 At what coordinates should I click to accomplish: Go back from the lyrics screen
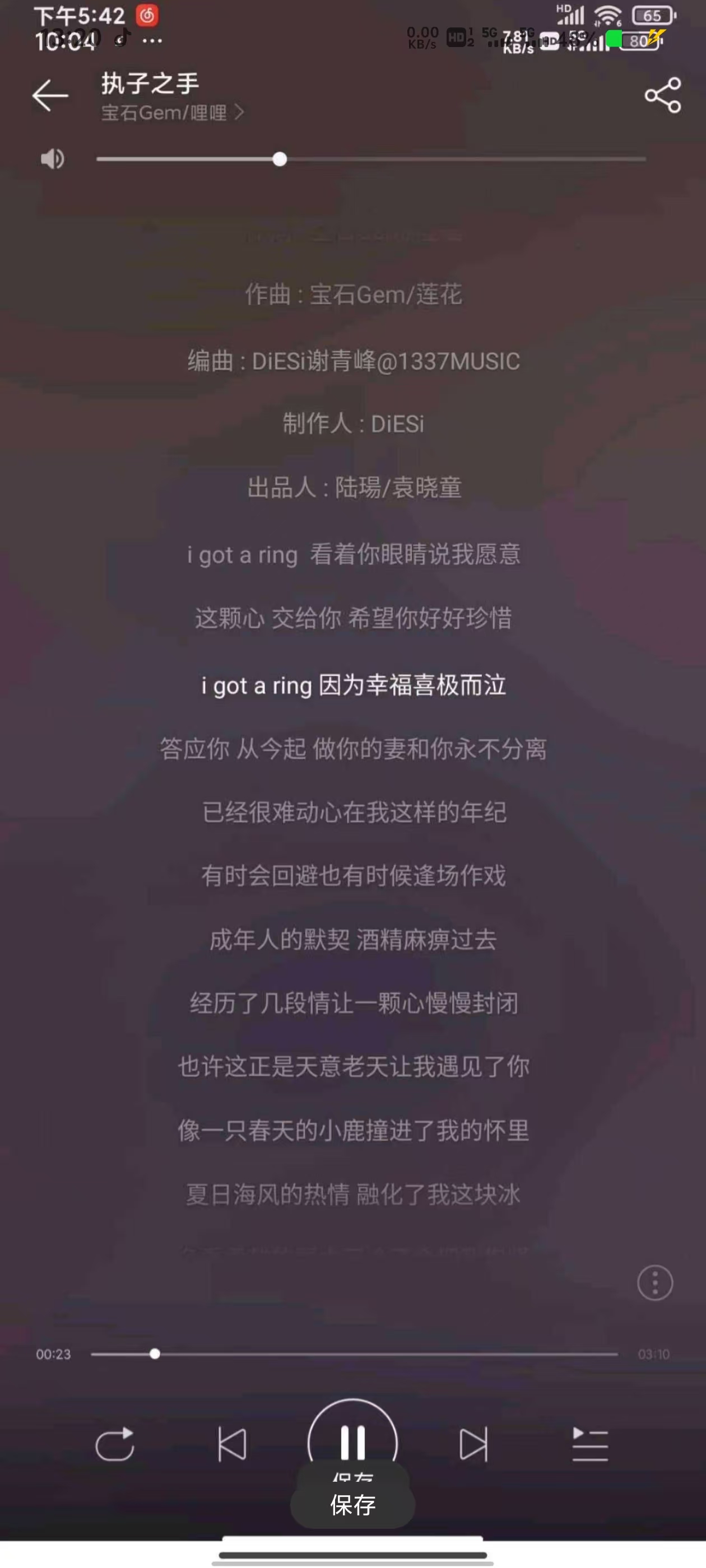(x=50, y=96)
